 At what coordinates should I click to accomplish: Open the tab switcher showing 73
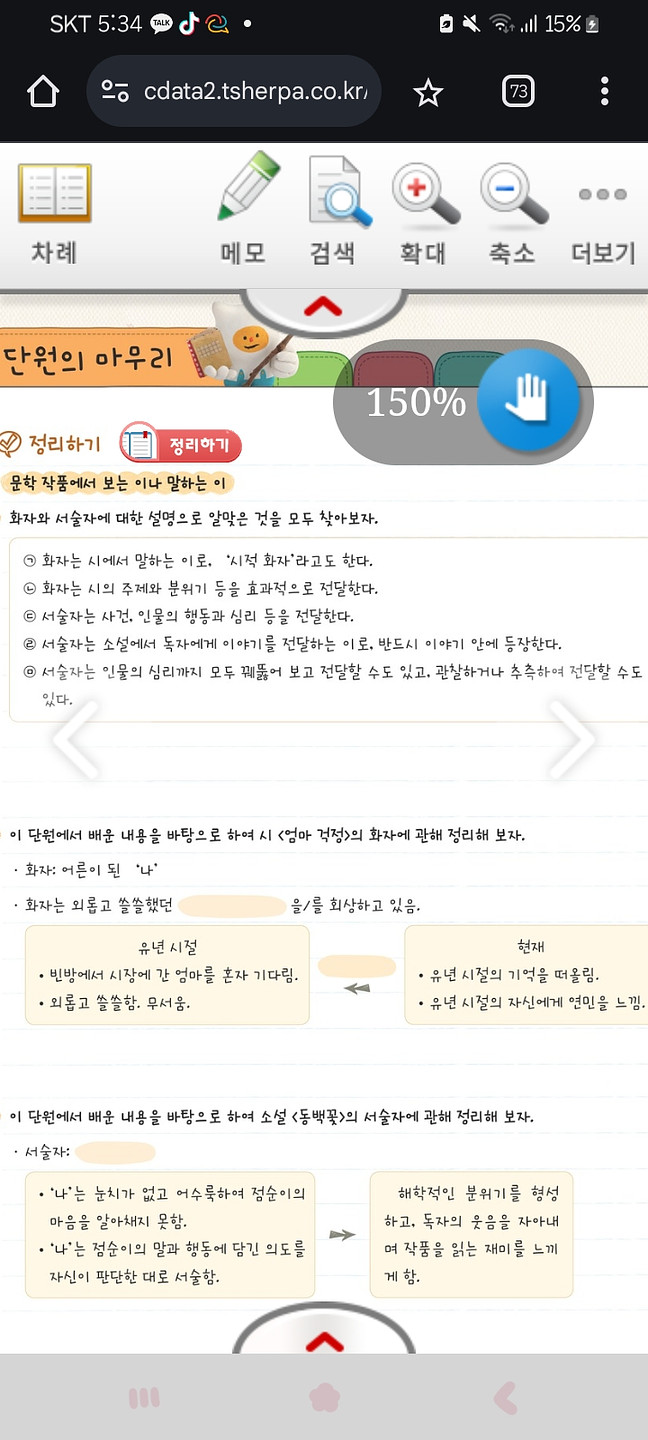click(518, 93)
